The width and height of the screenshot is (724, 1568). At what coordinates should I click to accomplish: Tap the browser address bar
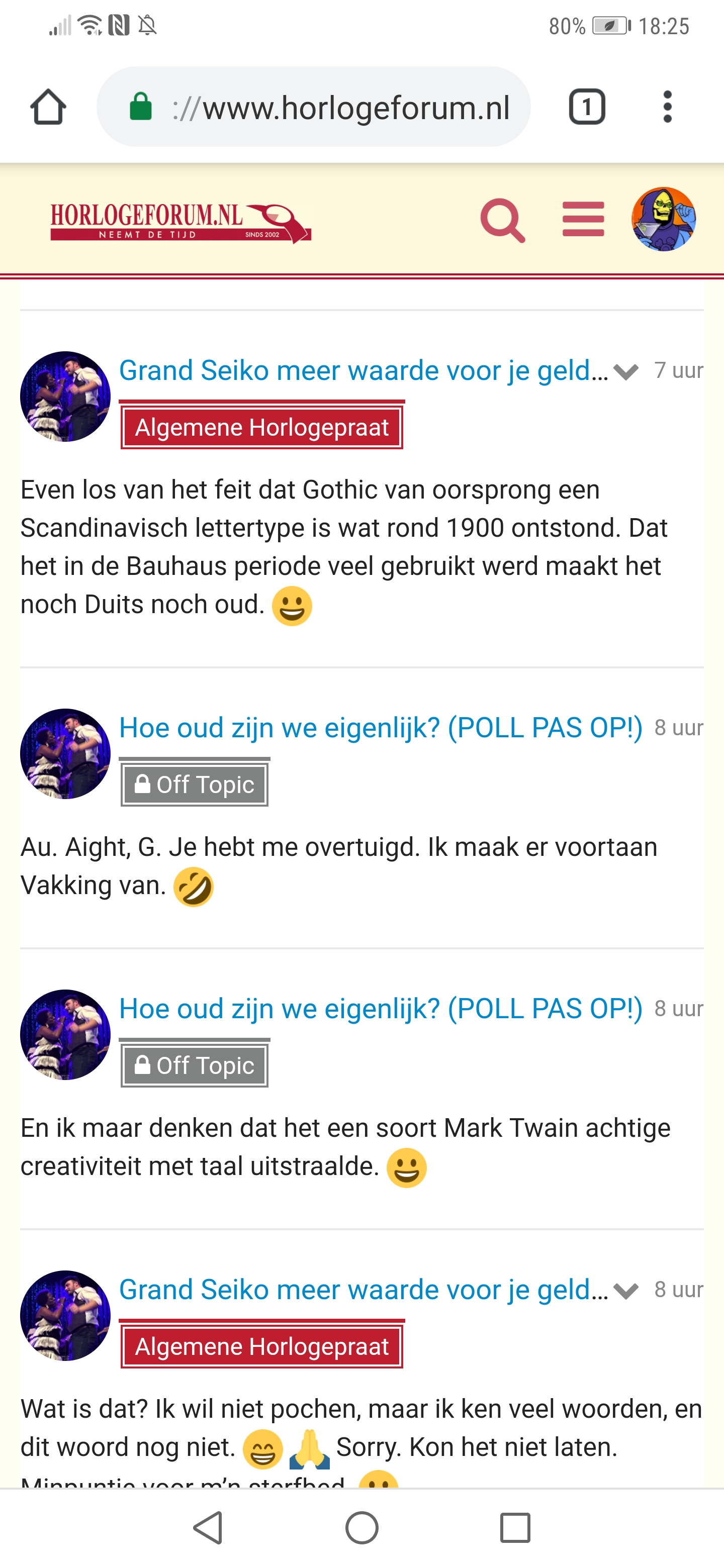click(x=314, y=107)
